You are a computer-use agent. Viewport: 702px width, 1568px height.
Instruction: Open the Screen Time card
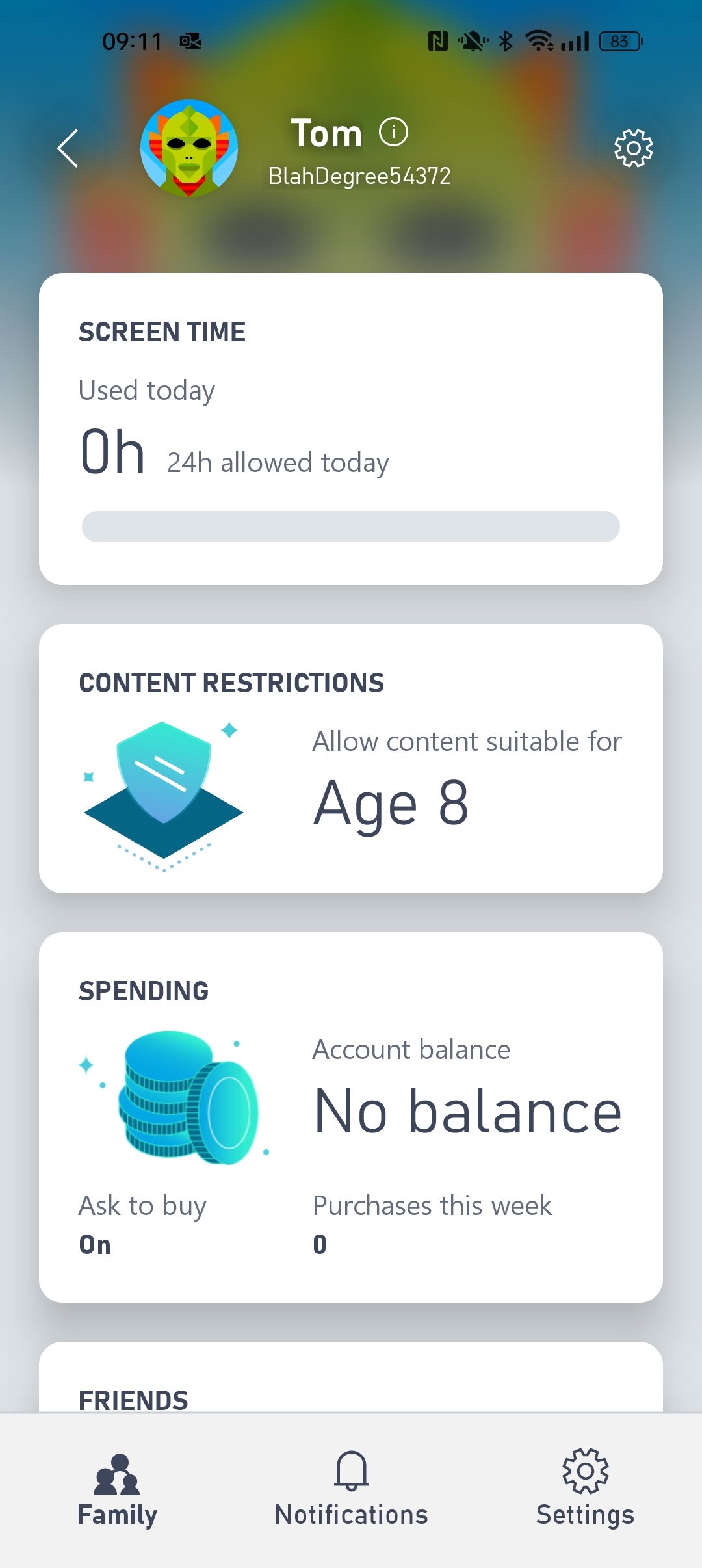click(x=351, y=429)
